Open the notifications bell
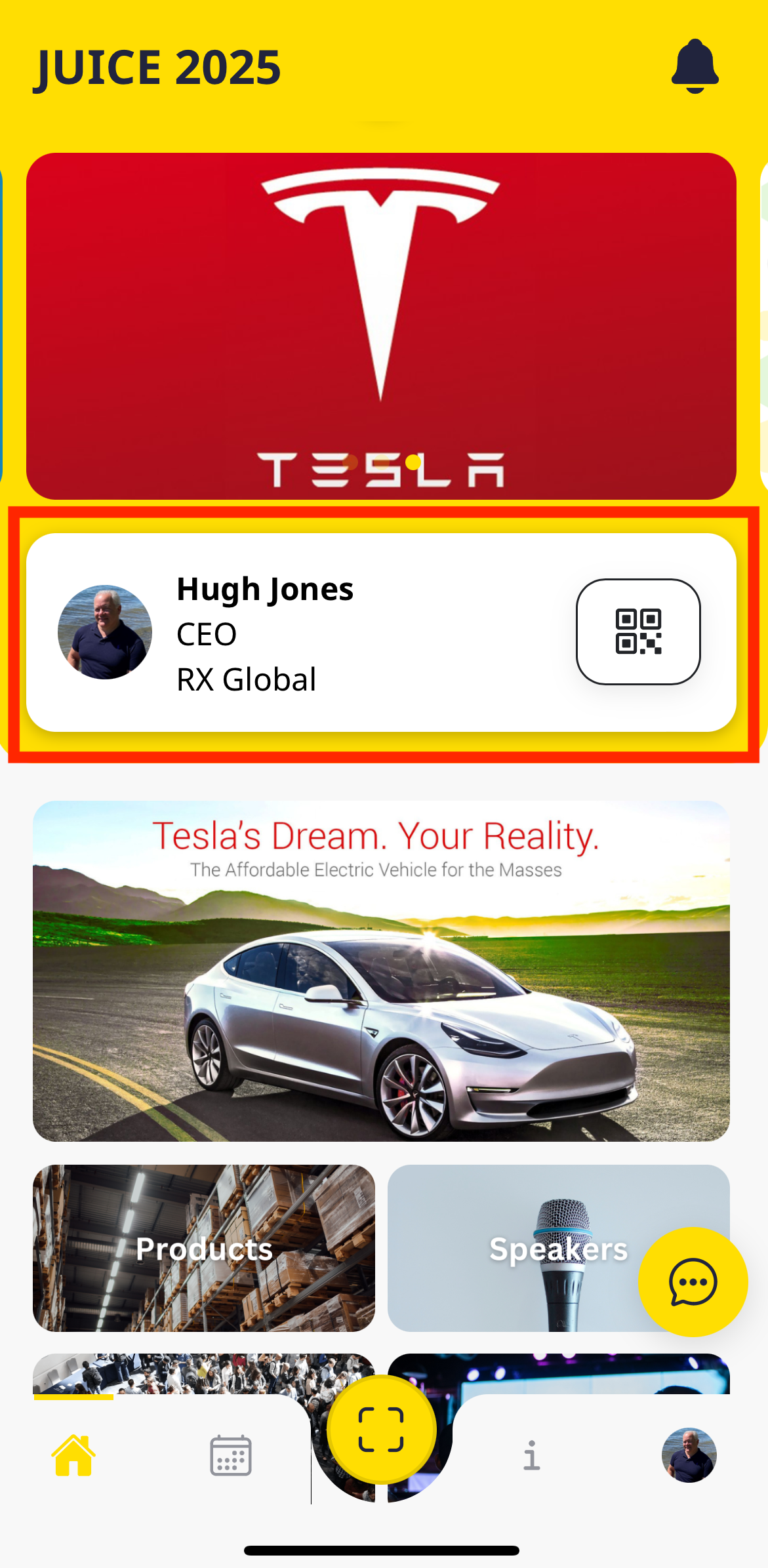 [x=695, y=66]
